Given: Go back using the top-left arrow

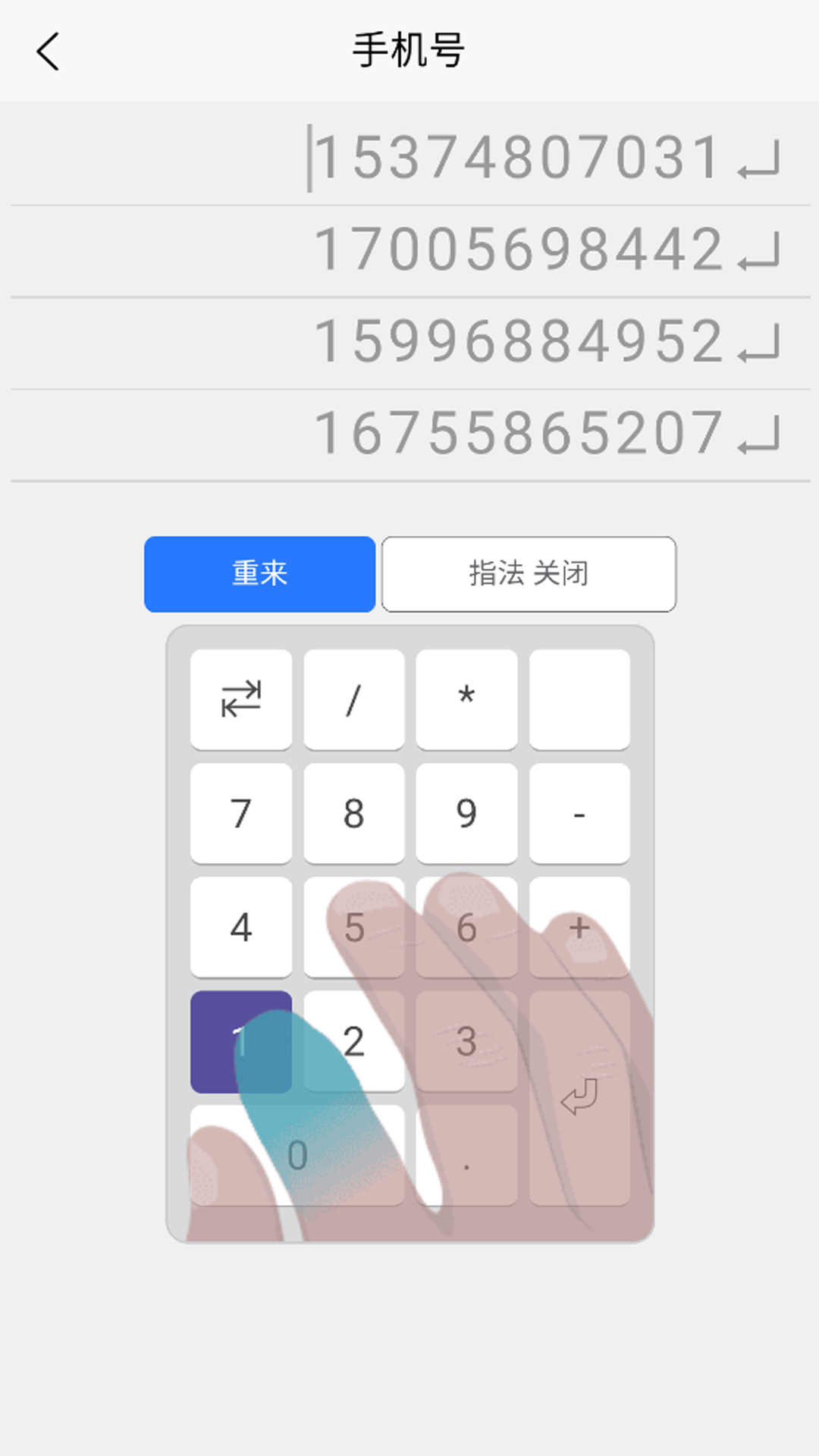Looking at the screenshot, I should tap(48, 52).
